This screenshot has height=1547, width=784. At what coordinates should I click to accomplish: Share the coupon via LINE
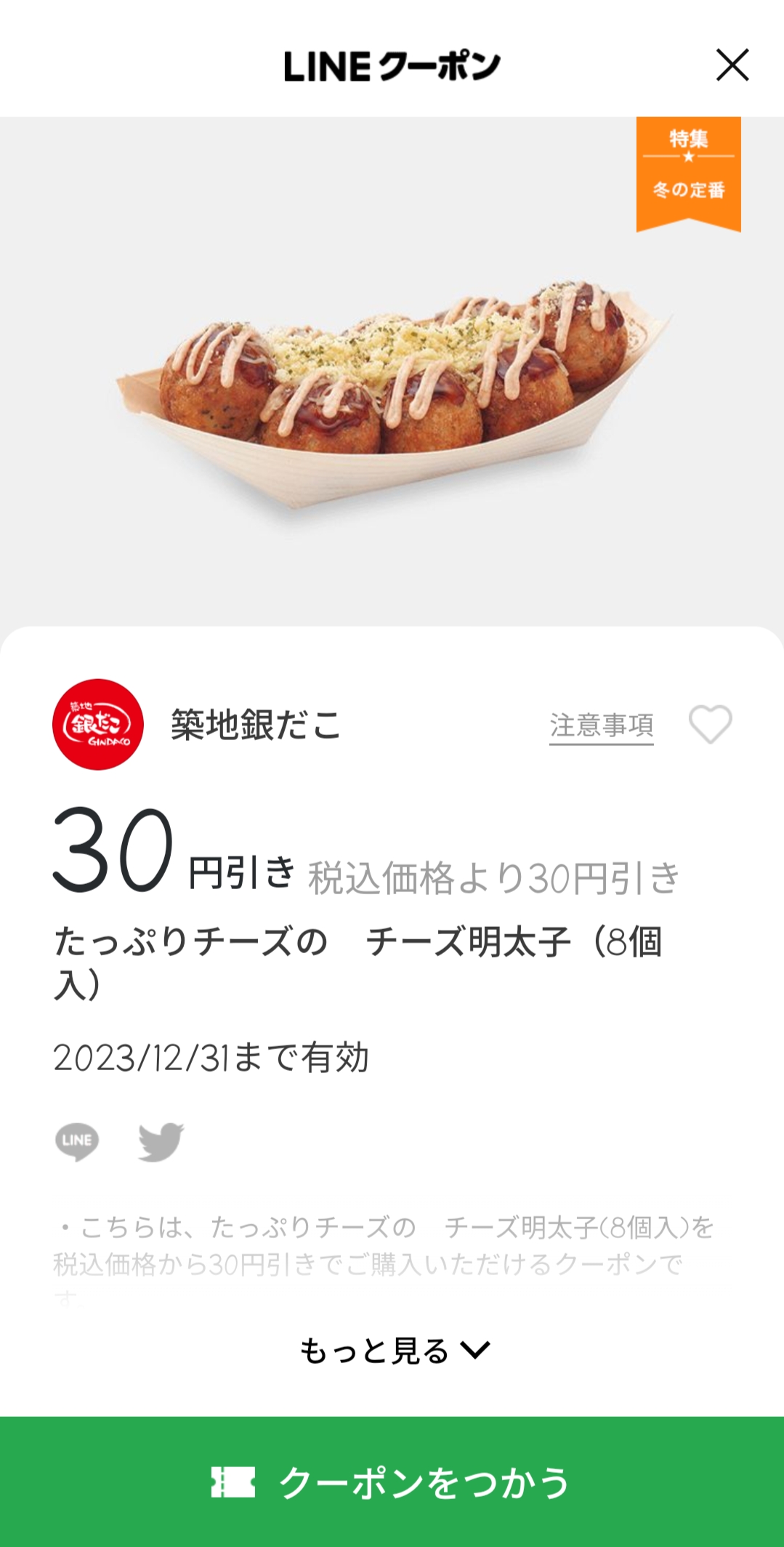click(77, 1141)
